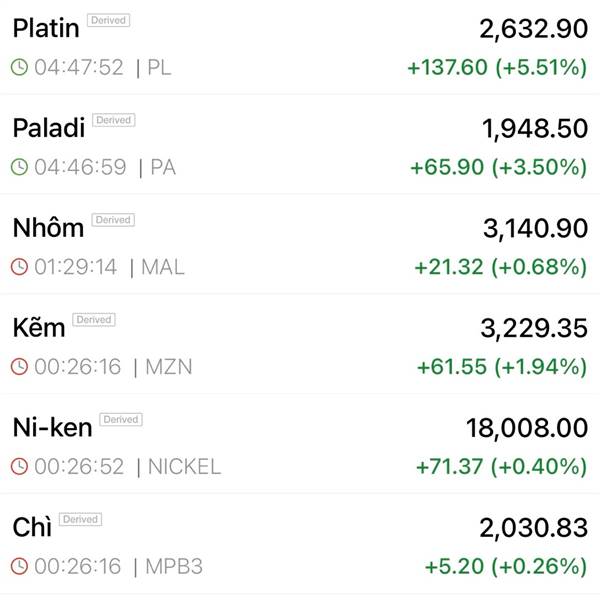Open the Platin commodity row
Screen dimensions: 600x600
coord(300,47)
